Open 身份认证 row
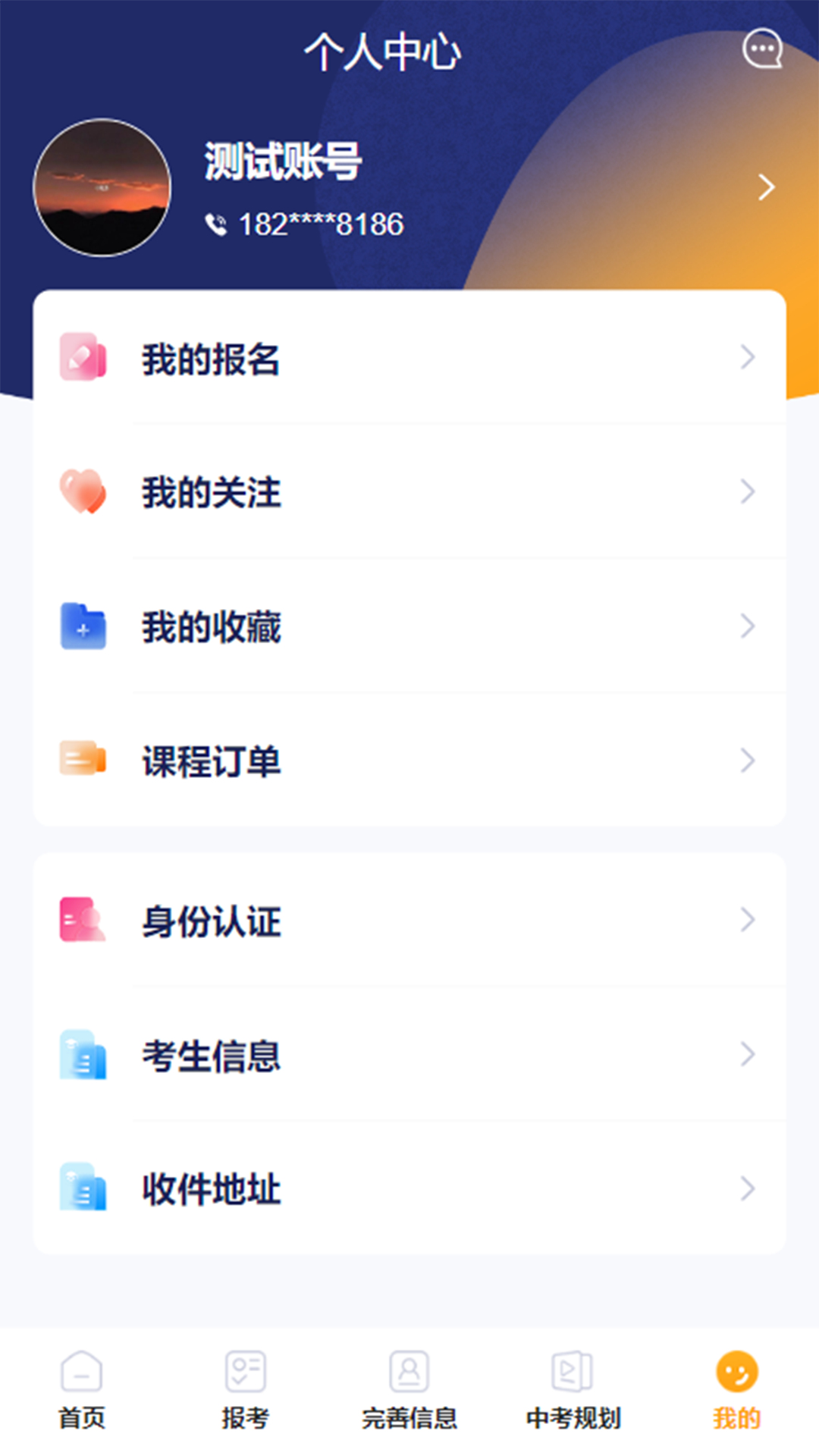 409,920
